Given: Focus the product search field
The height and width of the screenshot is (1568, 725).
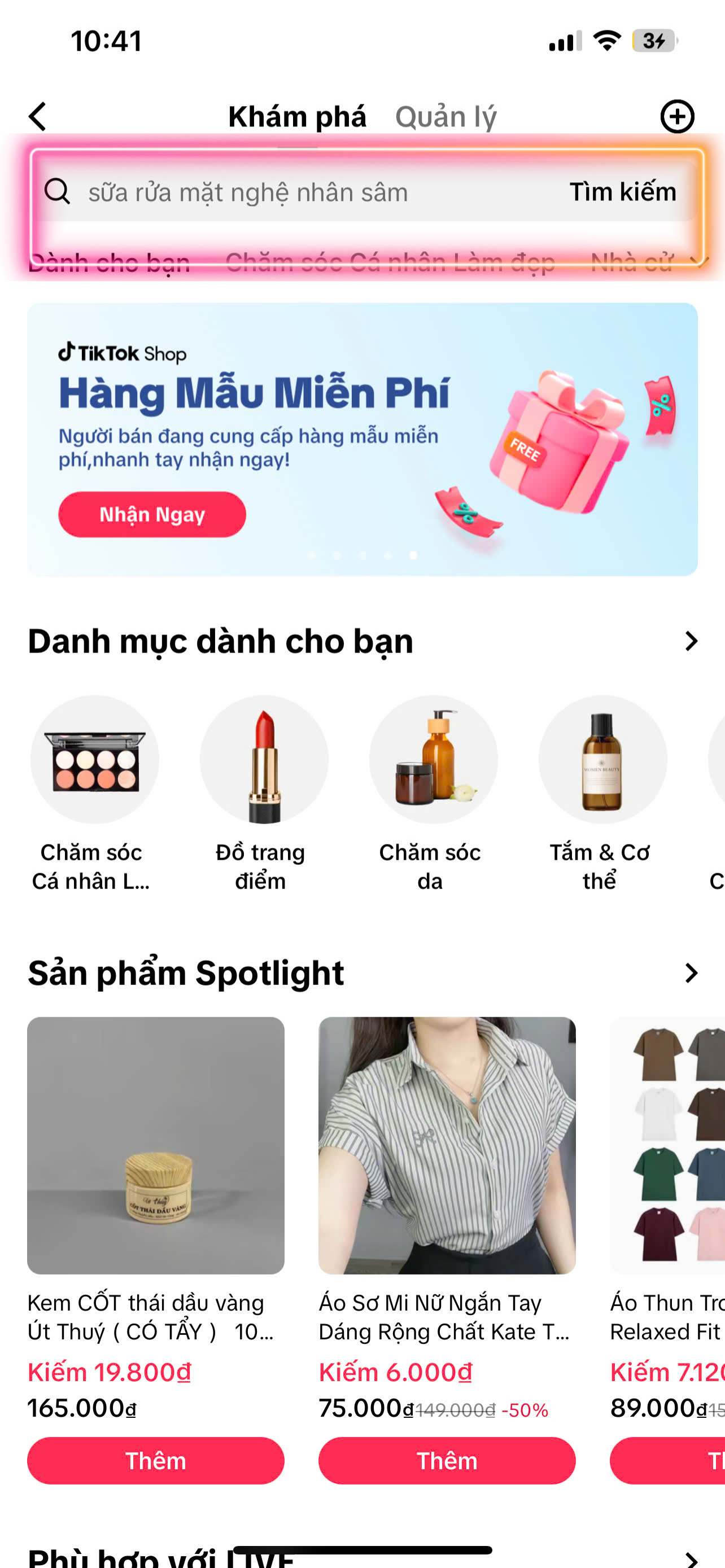Looking at the screenshot, I should tap(304, 192).
